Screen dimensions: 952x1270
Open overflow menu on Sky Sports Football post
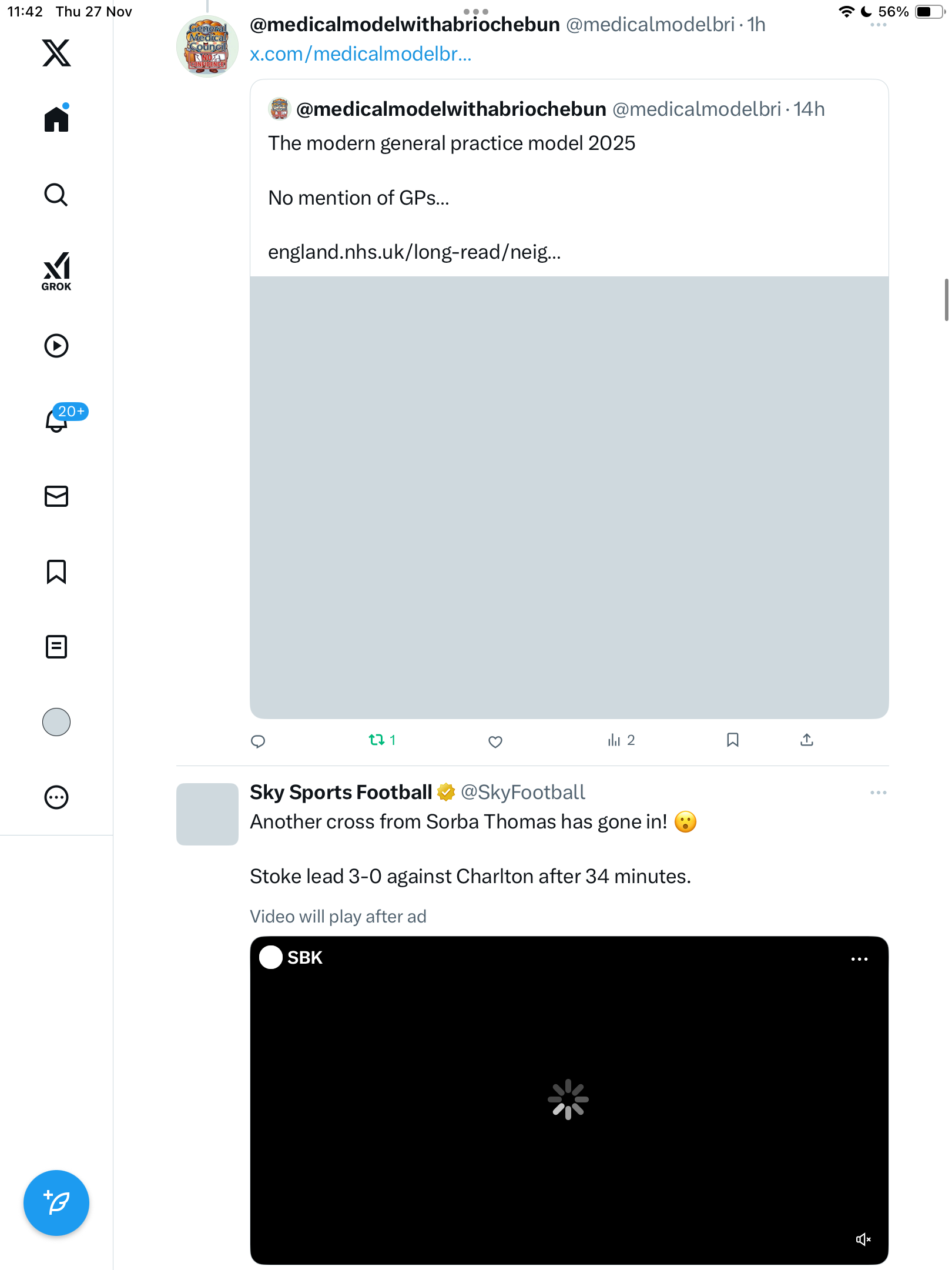[878, 793]
